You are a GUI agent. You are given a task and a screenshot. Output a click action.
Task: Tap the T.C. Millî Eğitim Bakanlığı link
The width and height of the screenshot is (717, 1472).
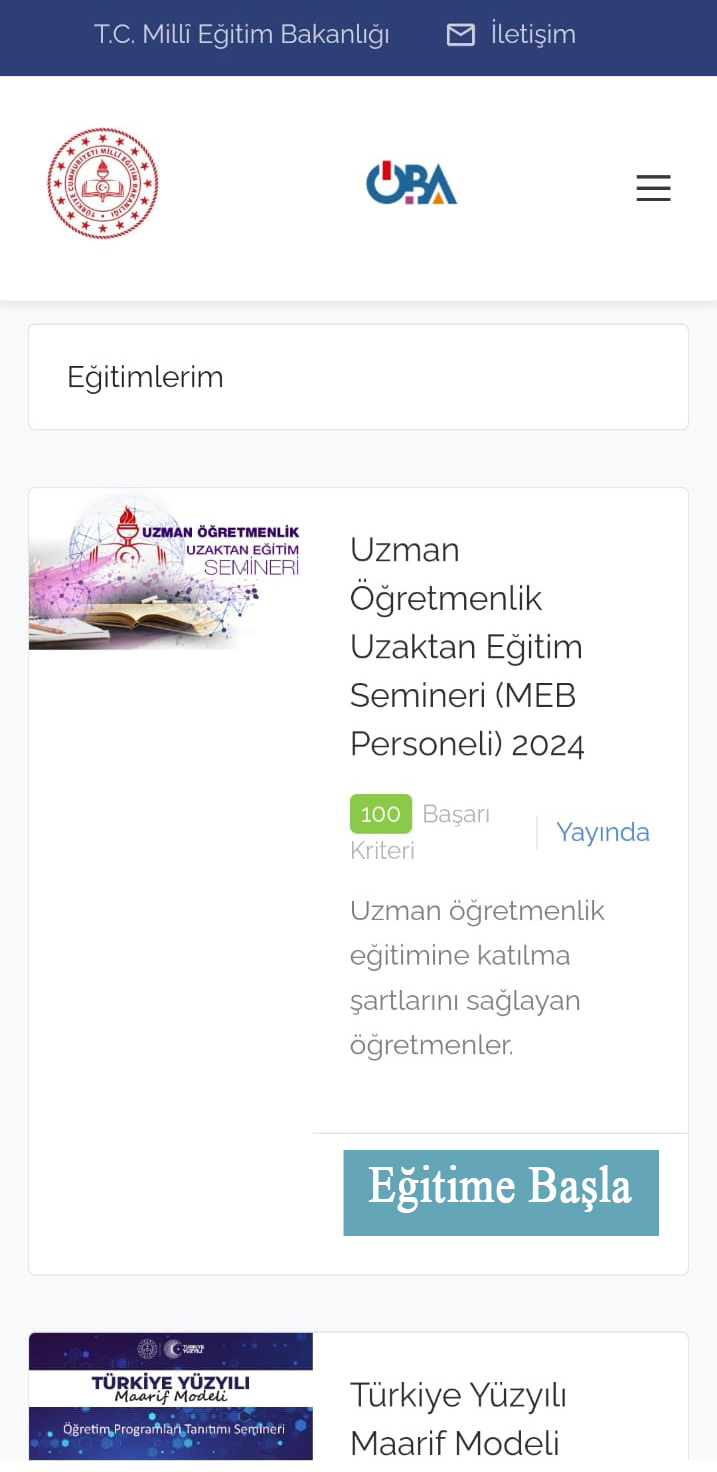pyautogui.click(x=241, y=35)
